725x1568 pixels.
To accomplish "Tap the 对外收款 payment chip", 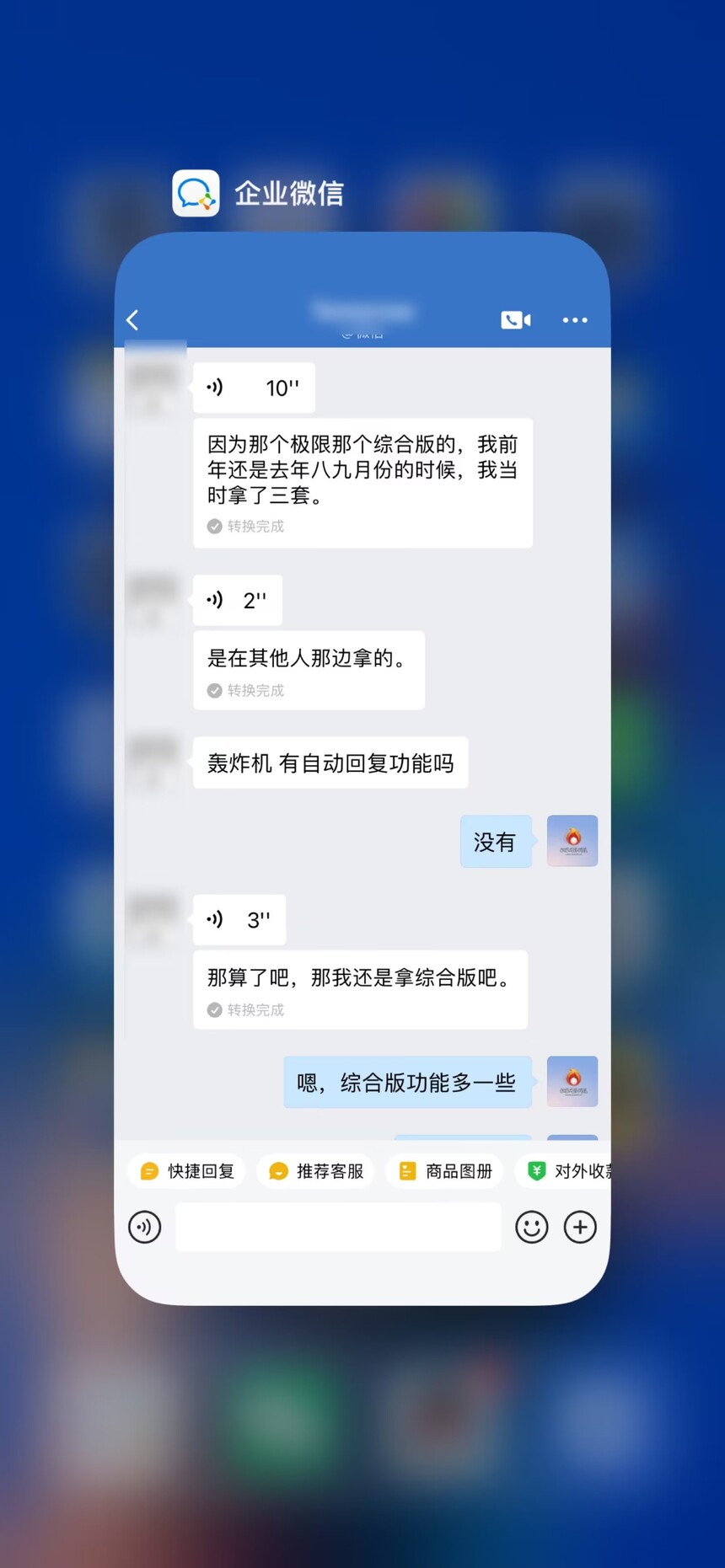I will pyautogui.click(x=563, y=1171).
